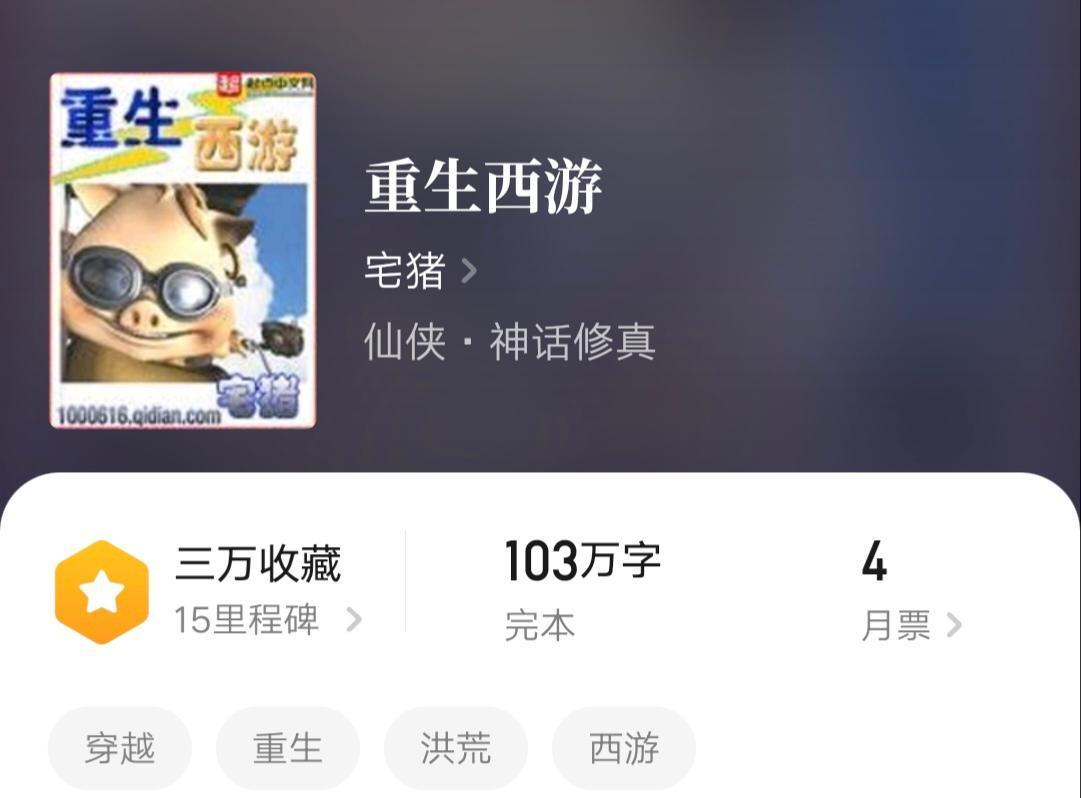Choose the 西游 tag chip
Screen dimensions: 1081x798
coord(624,748)
